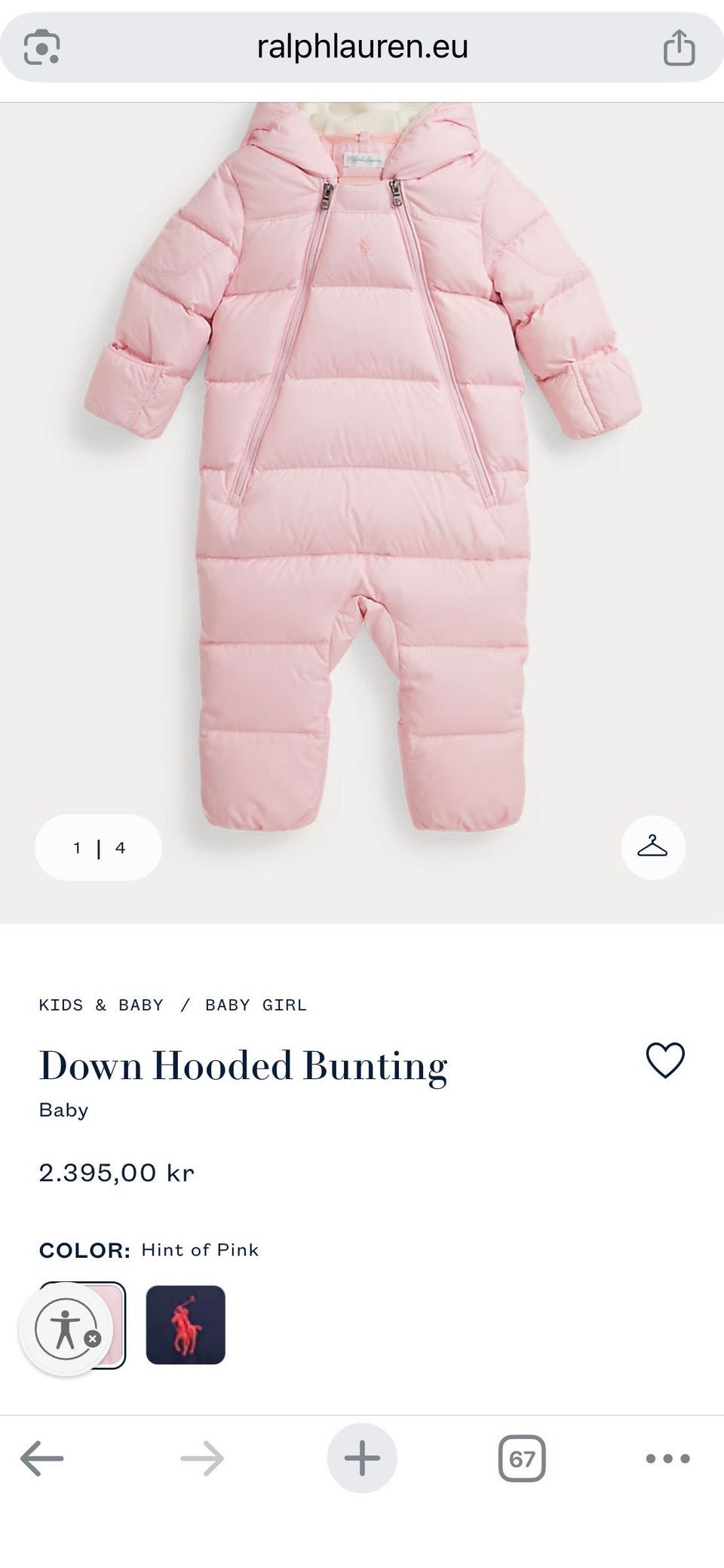Open the browser more options menu

(668, 1459)
